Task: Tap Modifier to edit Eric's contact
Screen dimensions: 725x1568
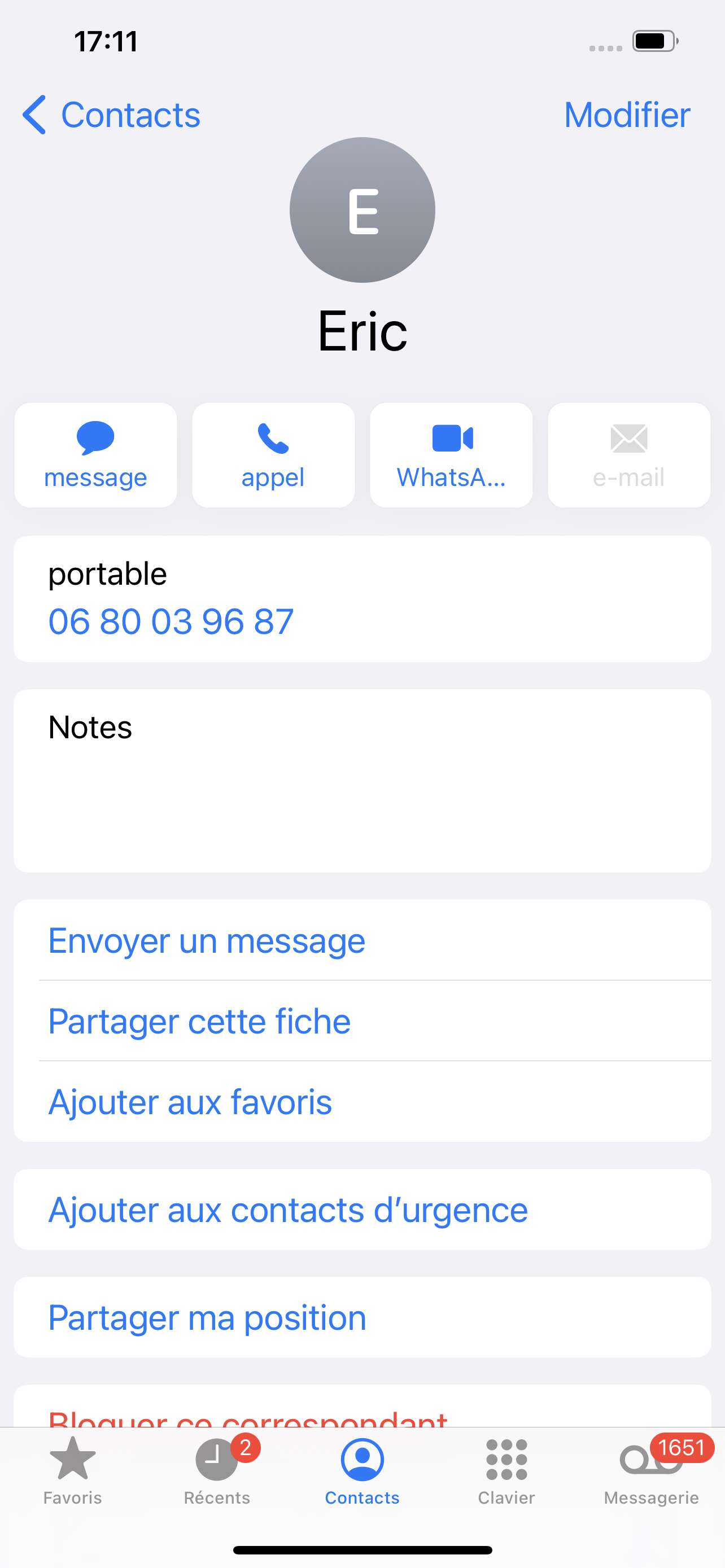Action: tap(627, 115)
